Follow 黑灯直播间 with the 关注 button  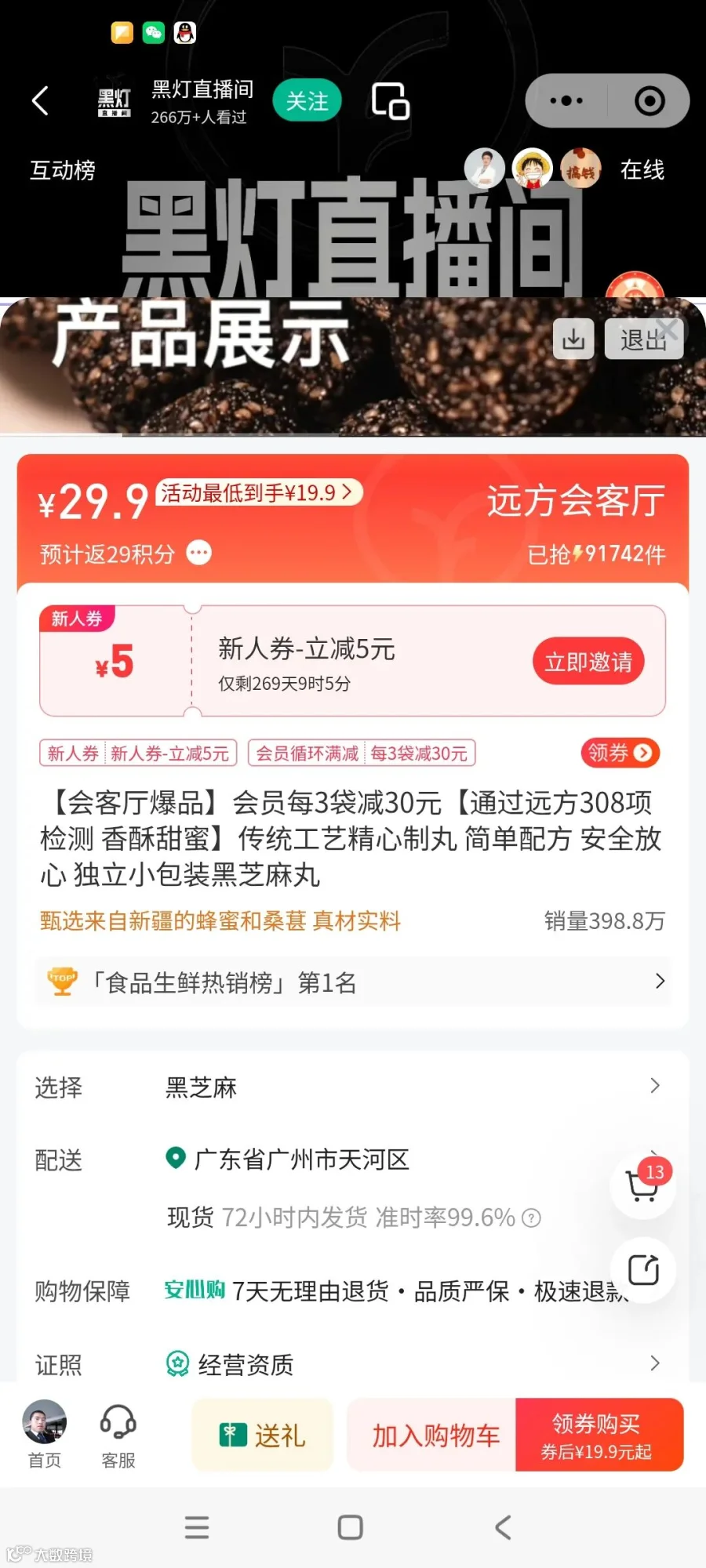pos(307,101)
